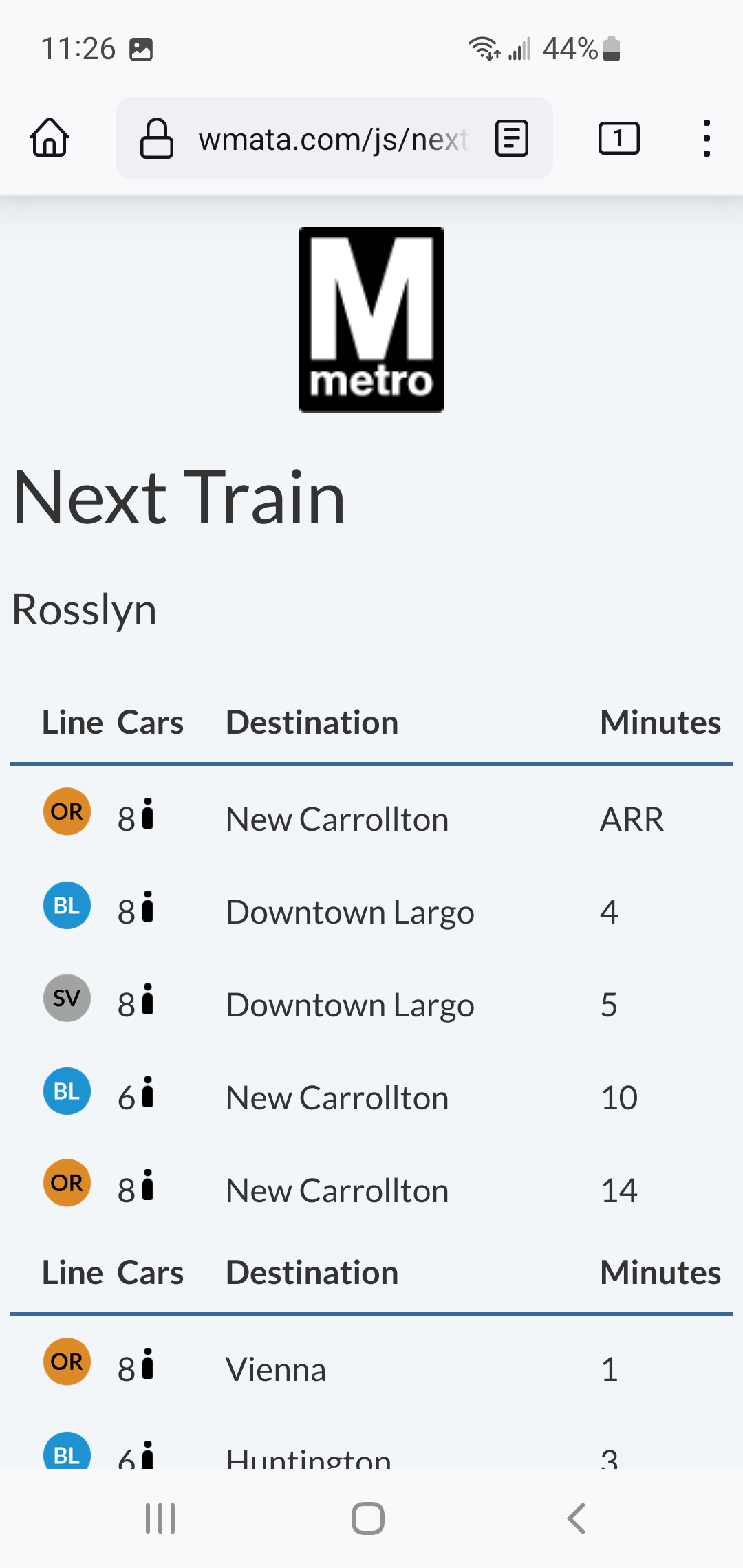The image size is (743, 1568).
Task: Go back using system navigation
Action: [x=577, y=1518]
